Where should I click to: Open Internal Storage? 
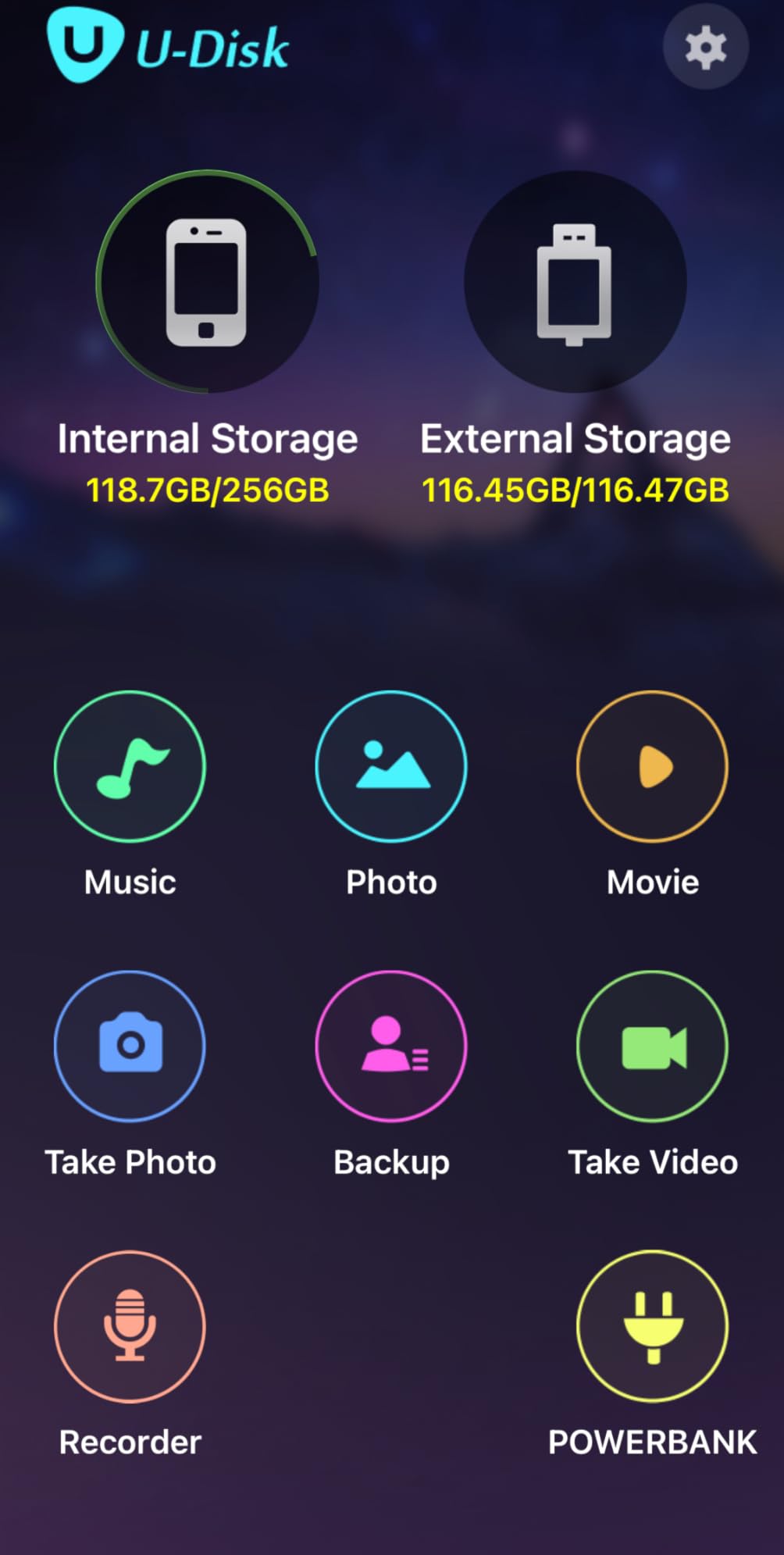click(207, 282)
